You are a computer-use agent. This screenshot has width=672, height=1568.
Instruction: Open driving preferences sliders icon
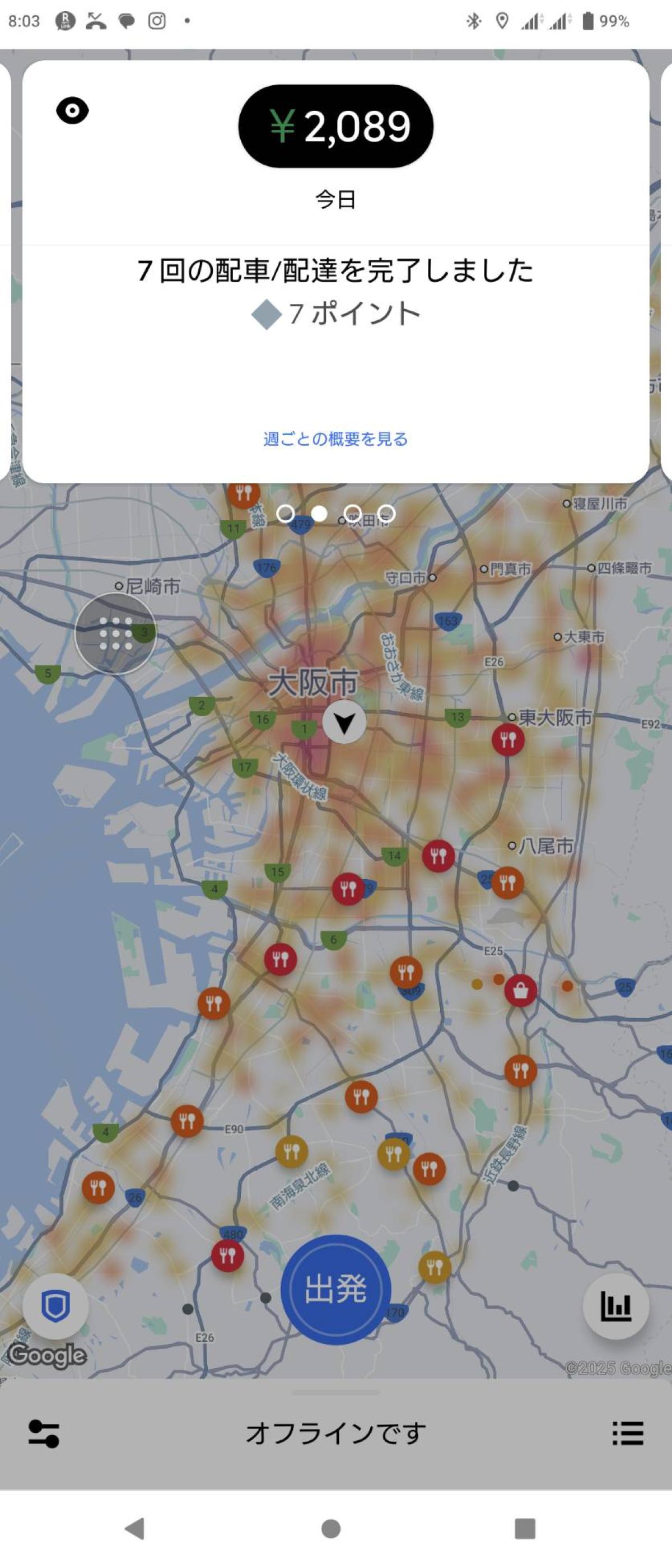pyautogui.click(x=44, y=1434)
